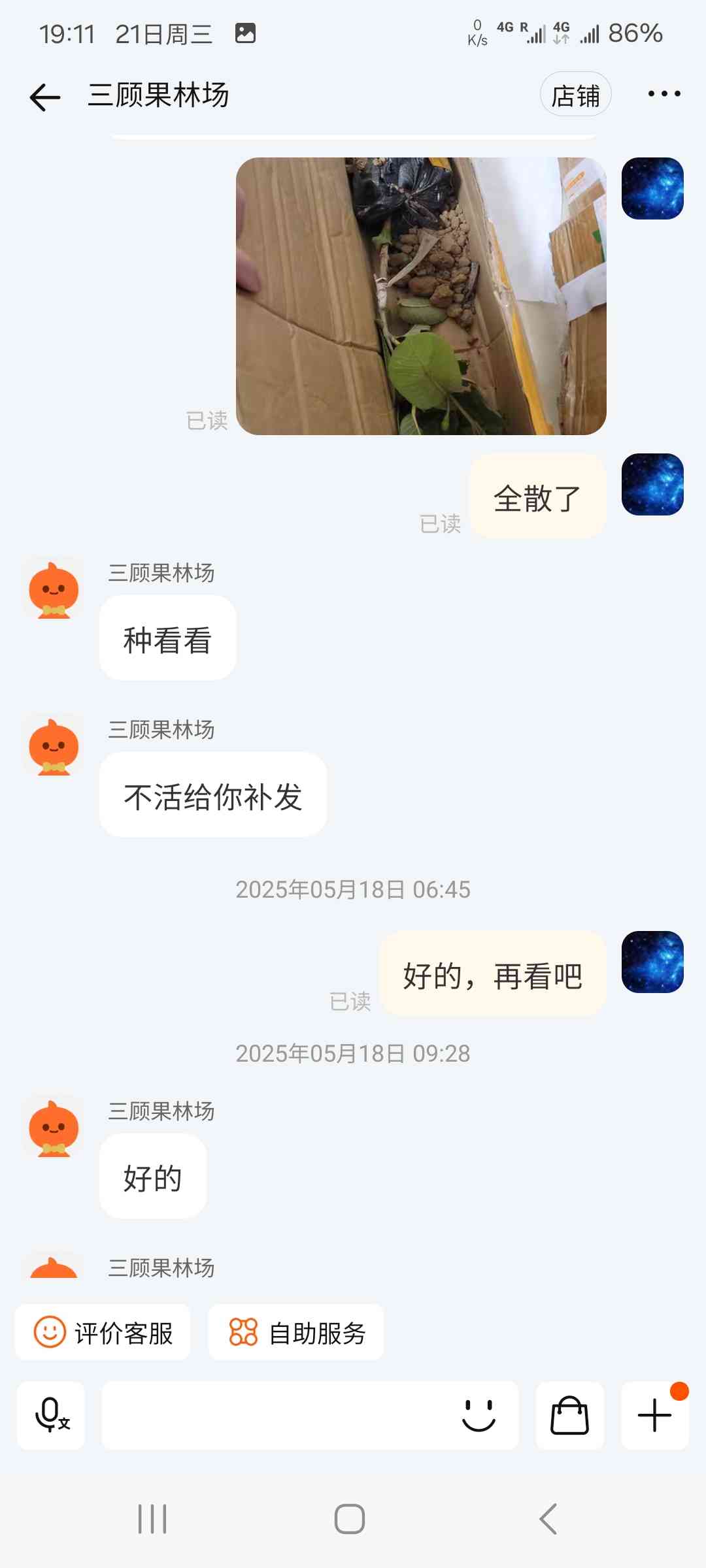Open the shopping bag icon
706x1568 pixels.
tap(569, 1416)
